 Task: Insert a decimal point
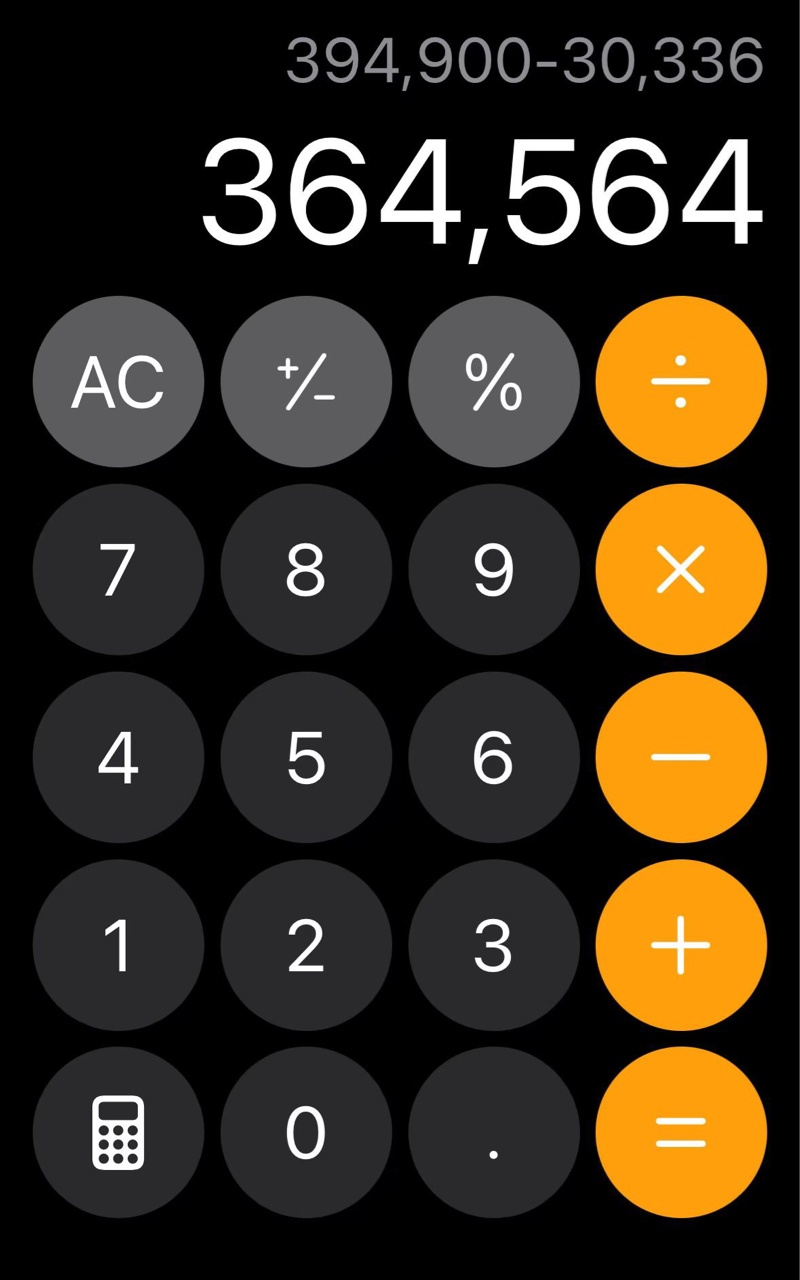(x=494, y=1133)
